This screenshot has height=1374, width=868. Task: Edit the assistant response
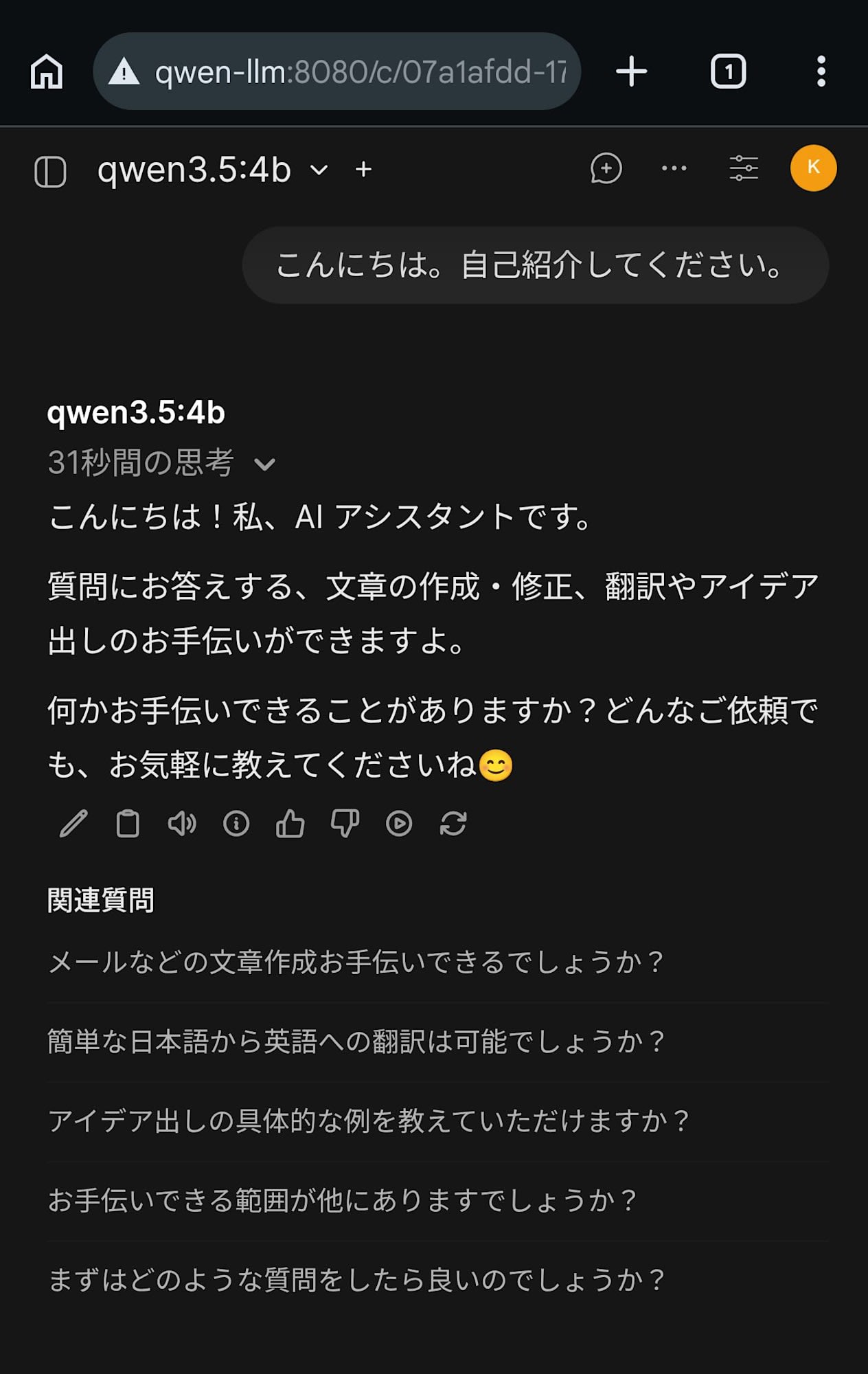click(73, 823)
